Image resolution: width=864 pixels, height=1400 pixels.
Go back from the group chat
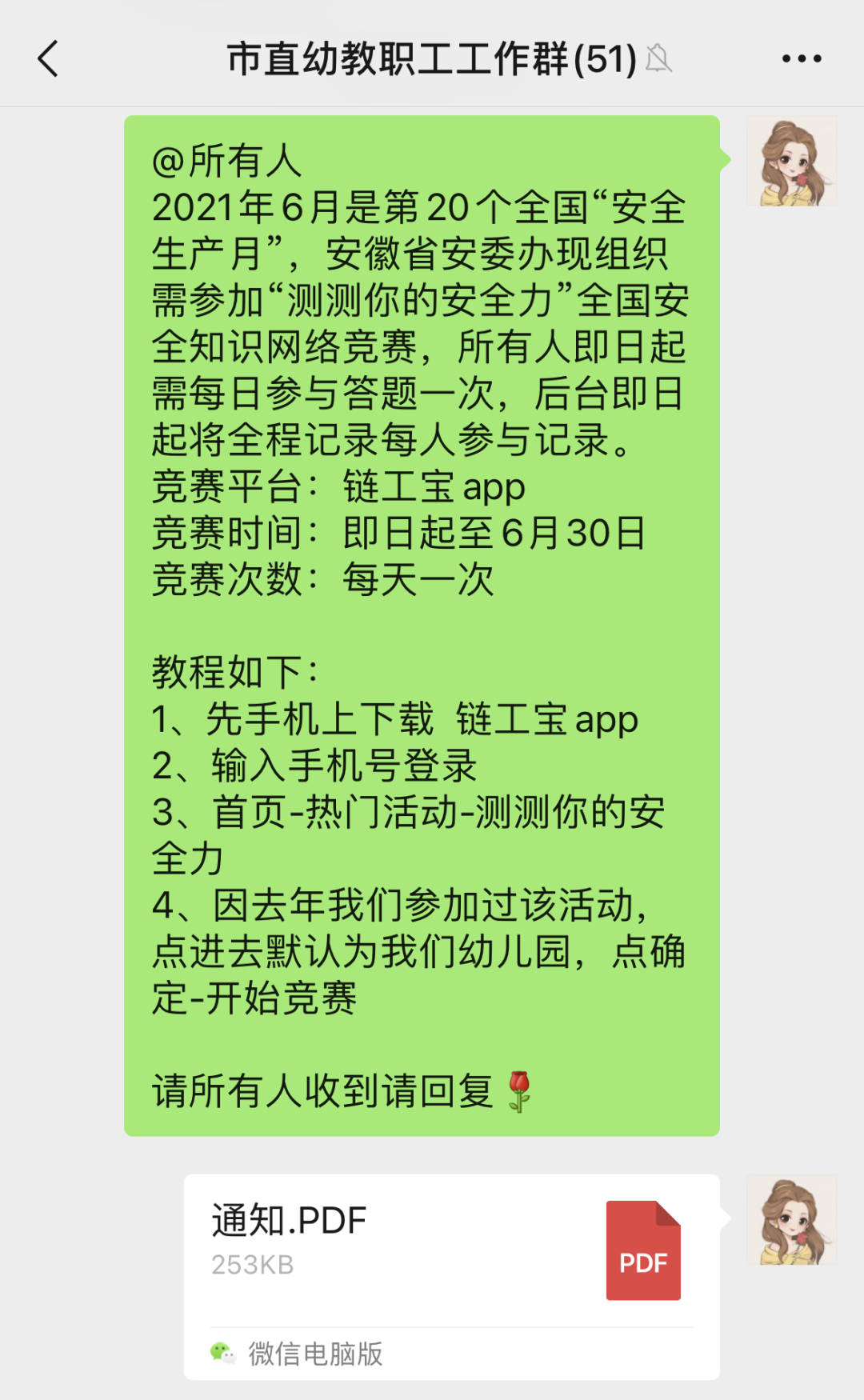tap(48, 59)
